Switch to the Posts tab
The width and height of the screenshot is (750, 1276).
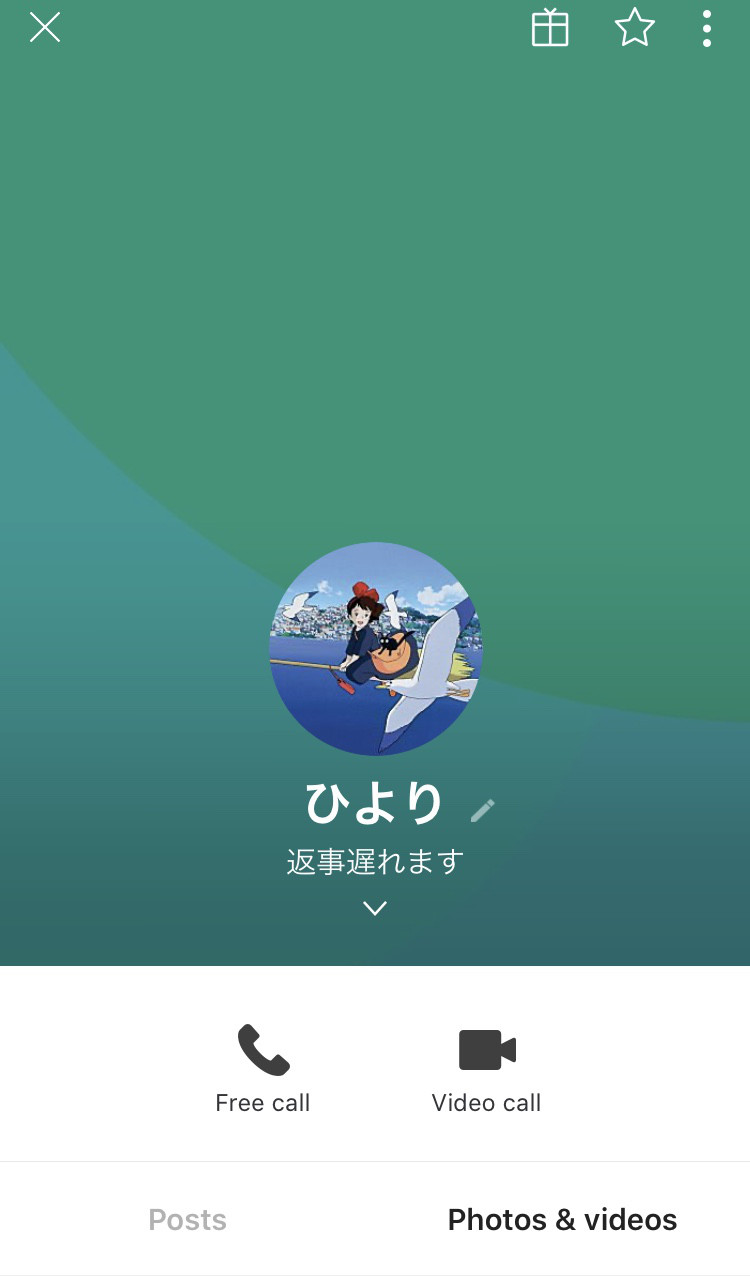188,1220
